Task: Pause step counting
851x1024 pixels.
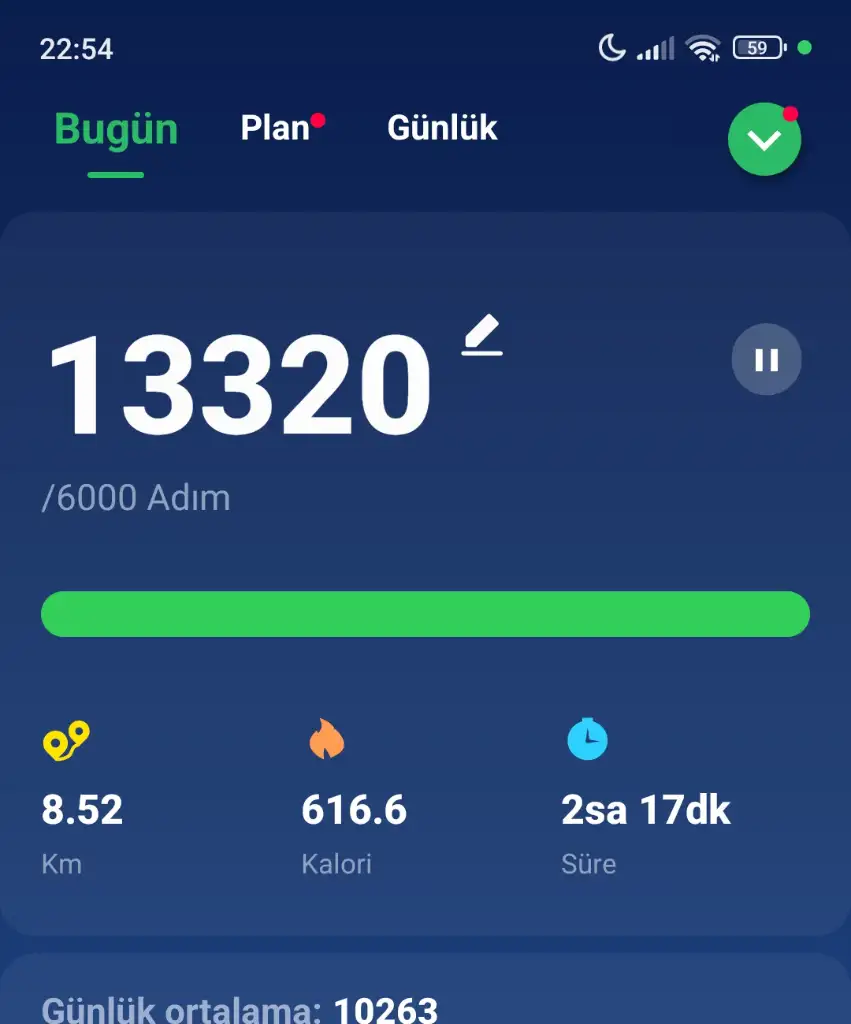Action: click(766, 360)
